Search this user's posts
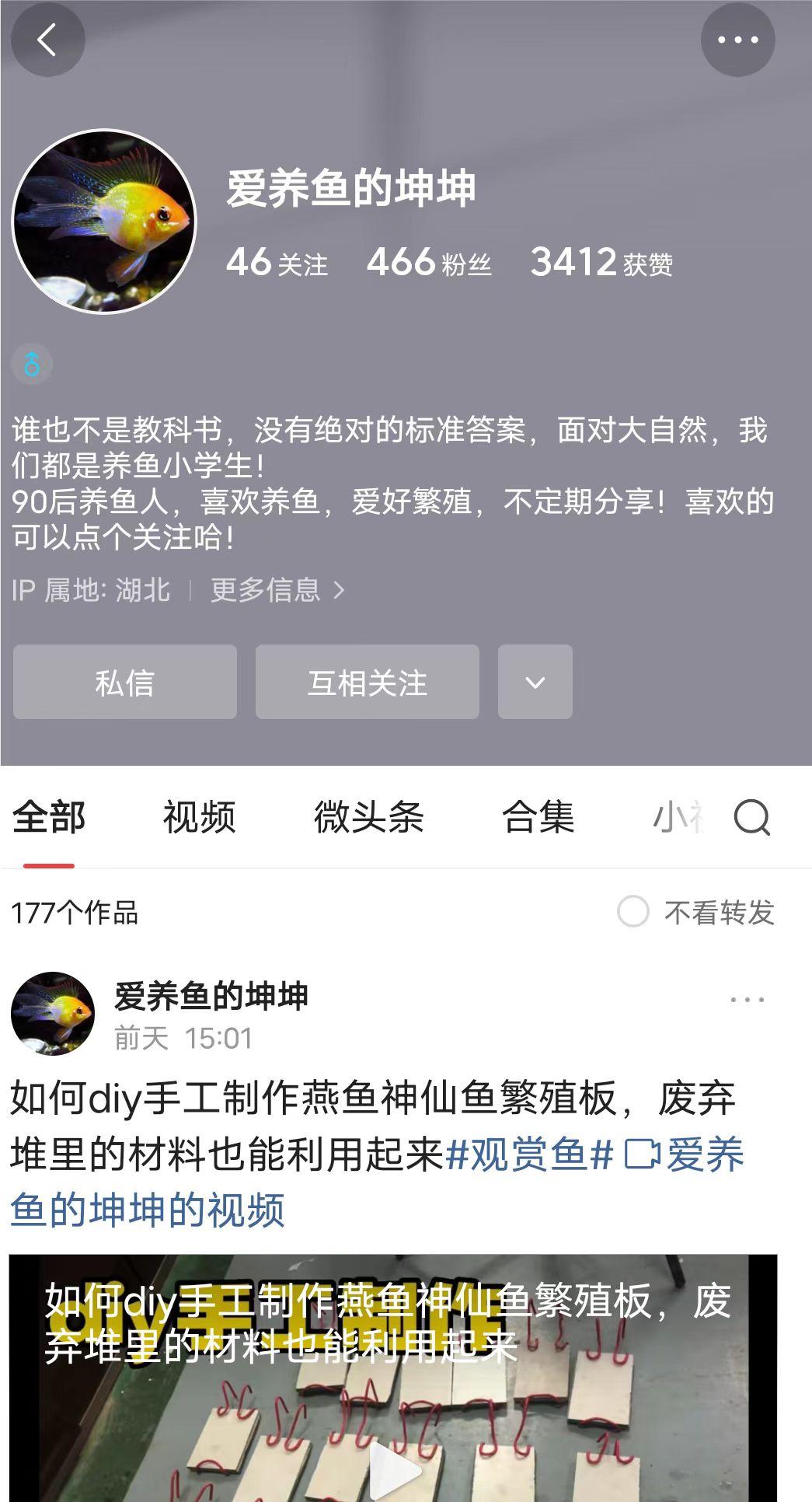This screenshot has width=812, height=1502. pyautogui.click(x=751, y=817)
